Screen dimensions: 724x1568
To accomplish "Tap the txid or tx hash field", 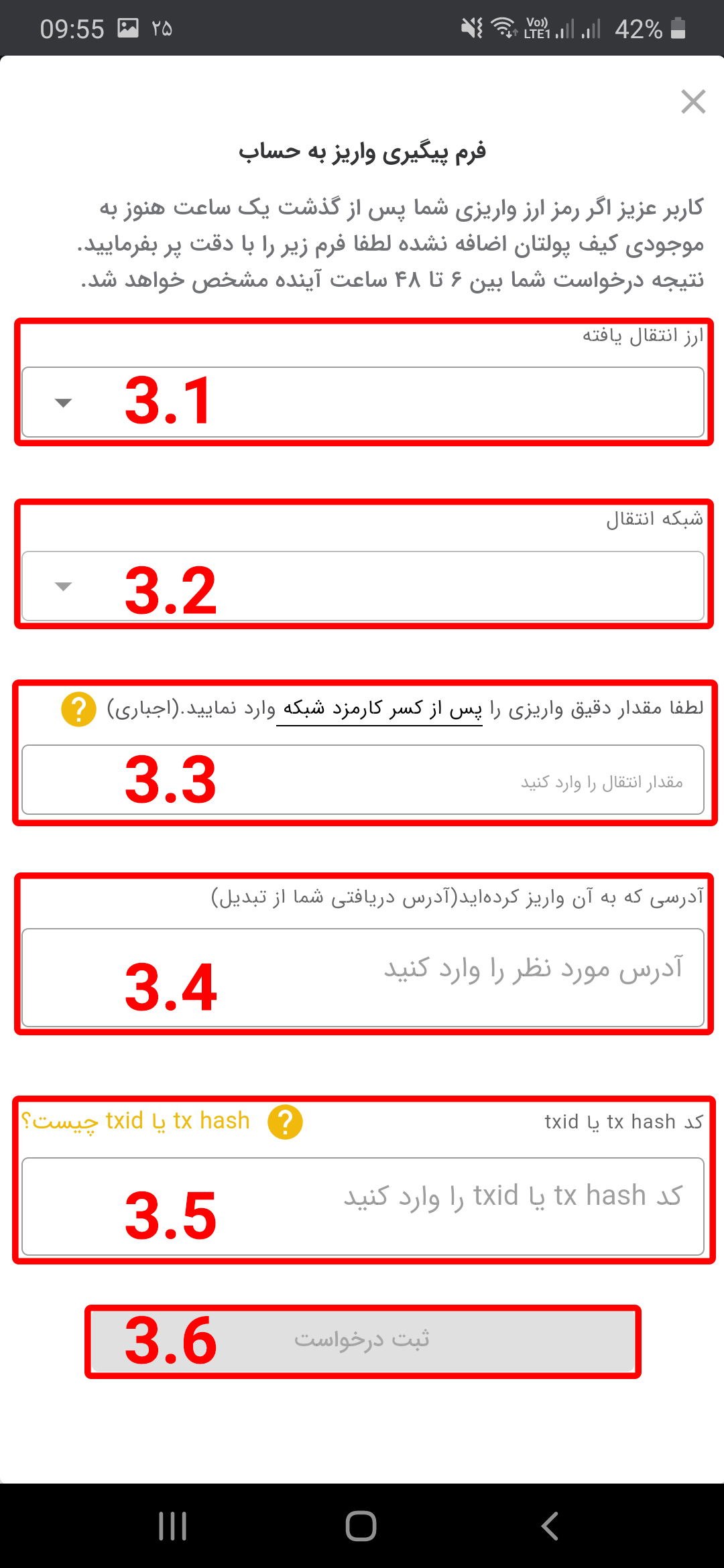I will click(363, 1206).
